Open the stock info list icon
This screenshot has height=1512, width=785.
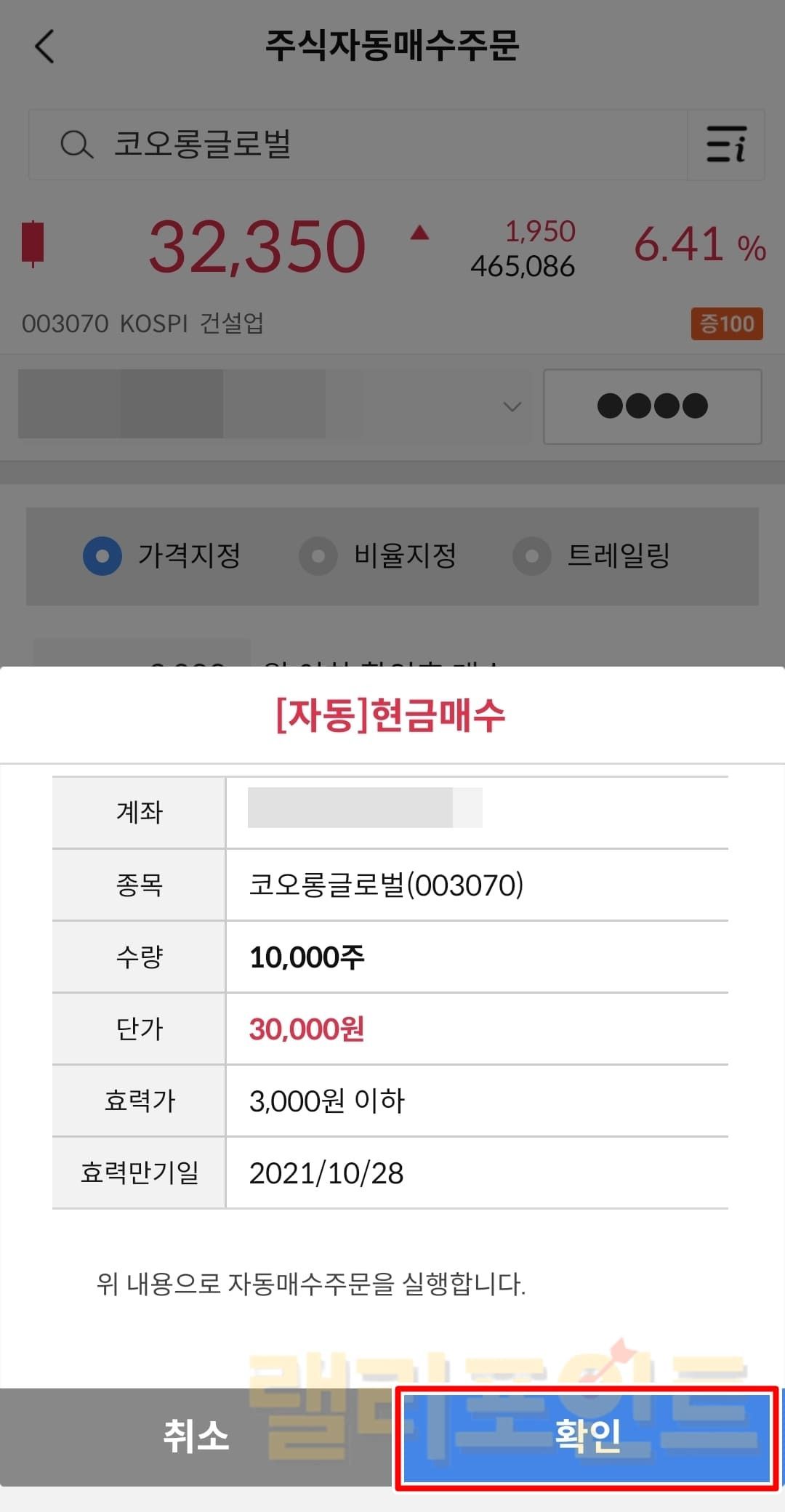point(725,144)
